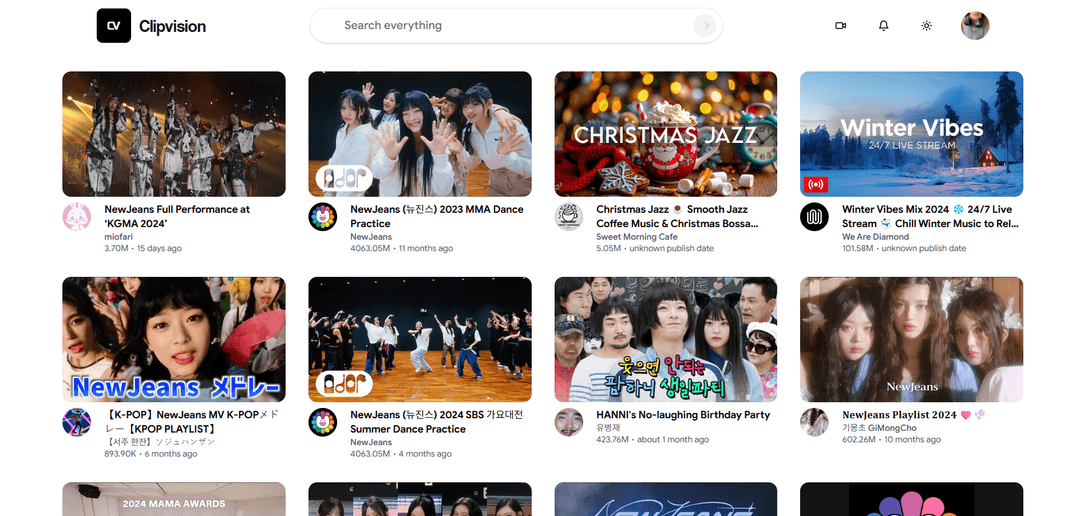
Task: Open the Christmas Jazz video
Action: pos(666,134)
